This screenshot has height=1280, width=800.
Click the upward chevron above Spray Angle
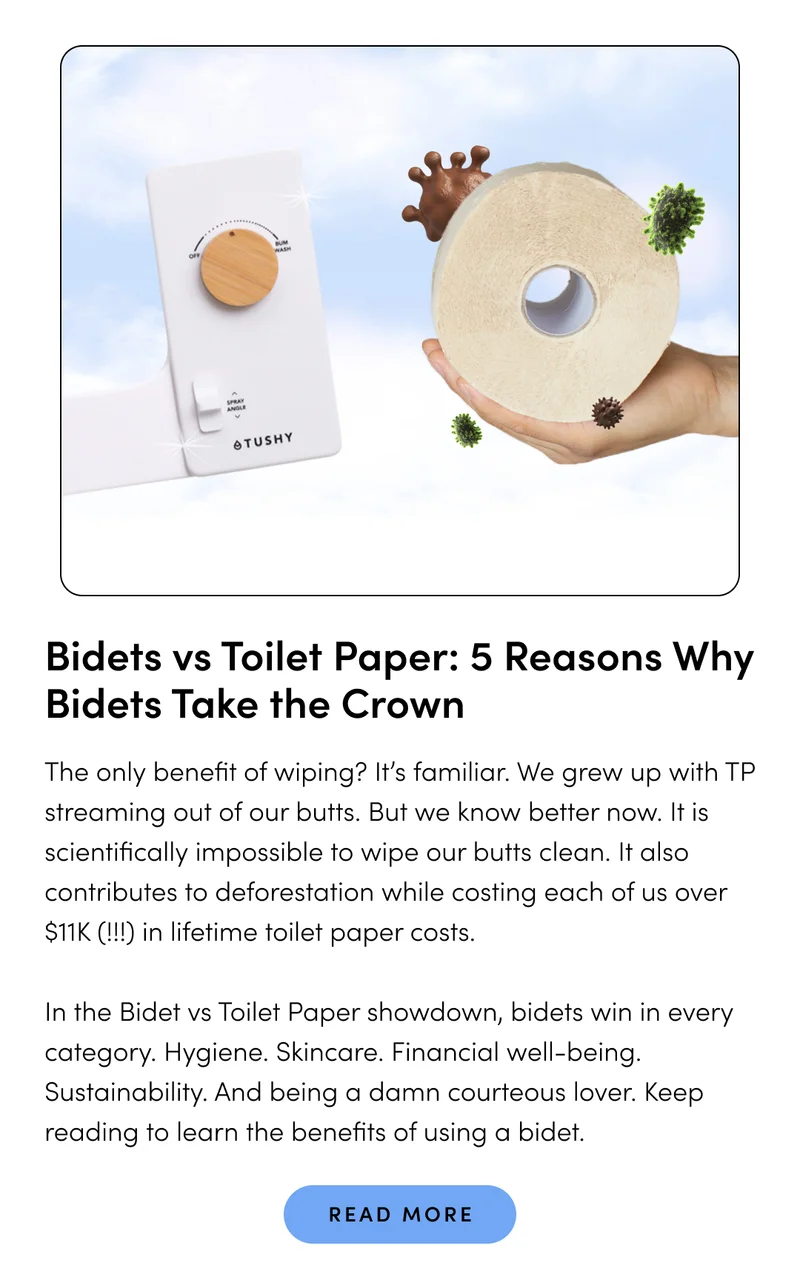point(235,394)
